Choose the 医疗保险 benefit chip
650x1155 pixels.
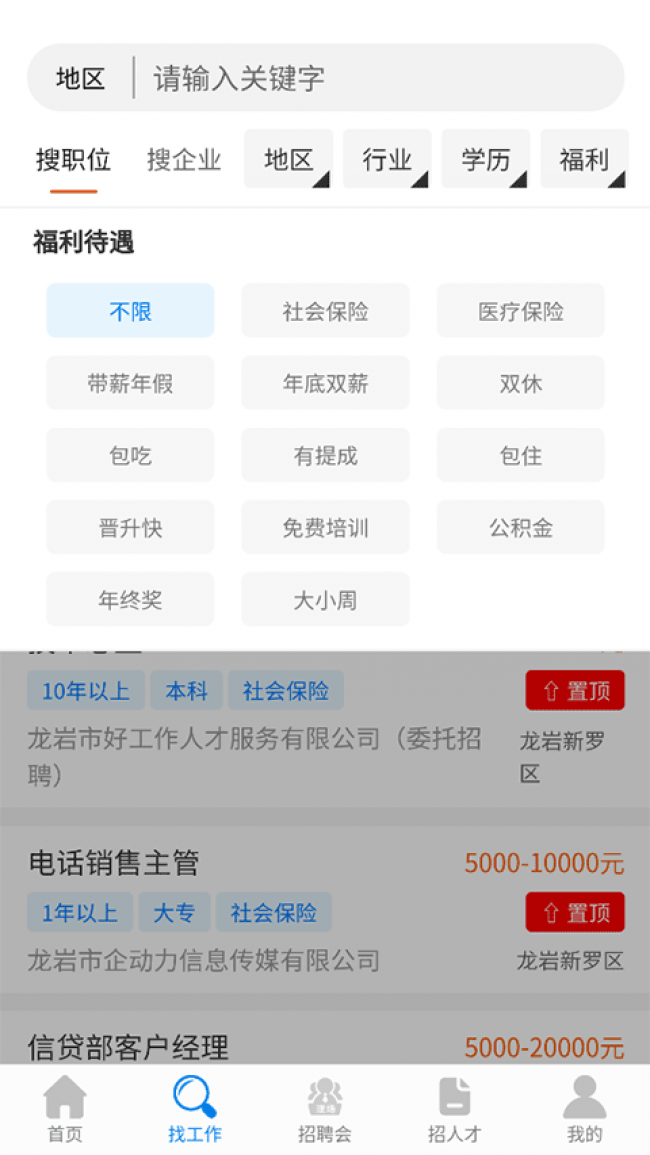coord(520,311)
